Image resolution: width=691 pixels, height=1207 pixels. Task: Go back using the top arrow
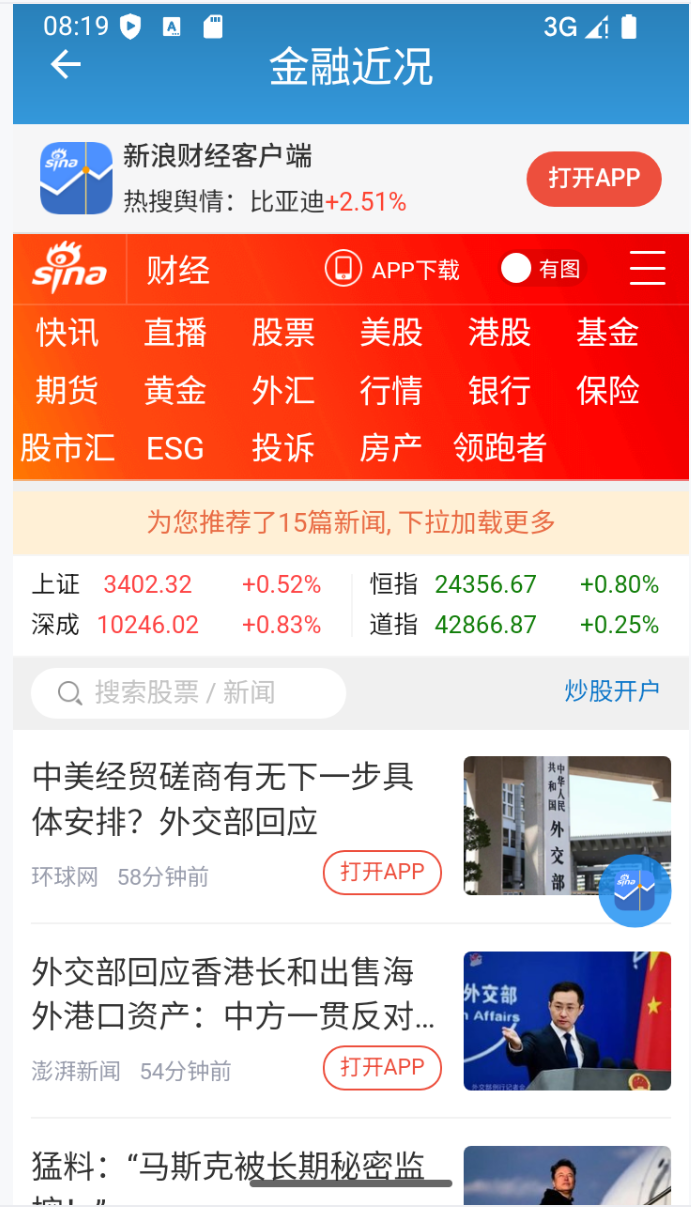(x=66, y=65)
